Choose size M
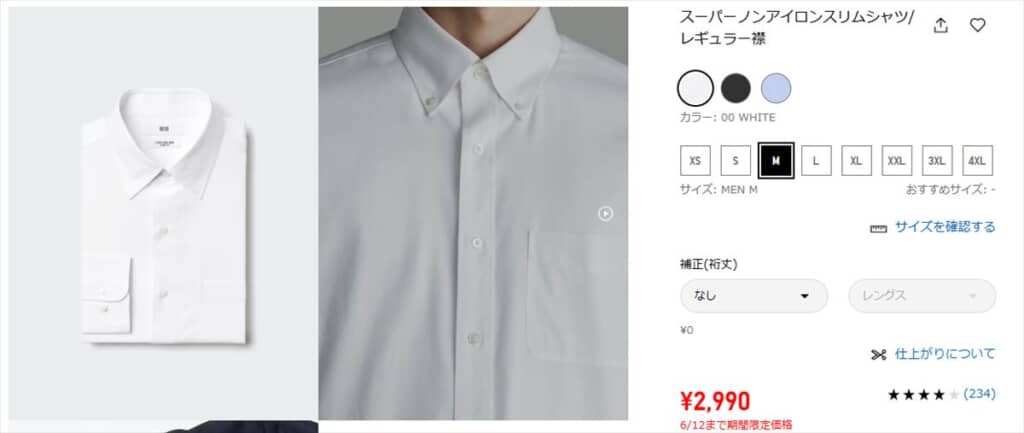Viewport: 1024px width, 433px height. [776, 160]
